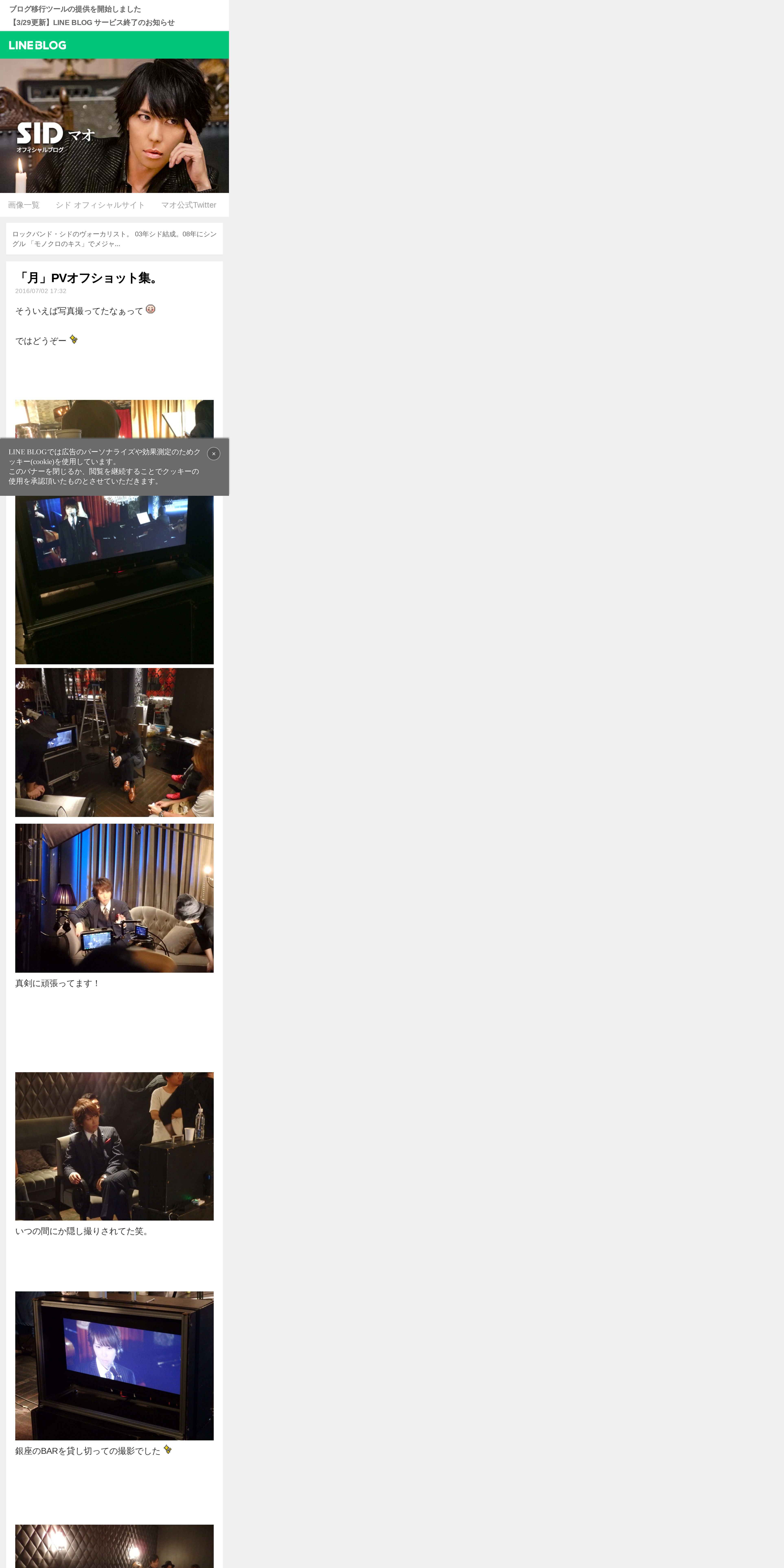Open マオ公式Twitter link
This screenshot has height=1568, width=784.
[x=189, y=205]
